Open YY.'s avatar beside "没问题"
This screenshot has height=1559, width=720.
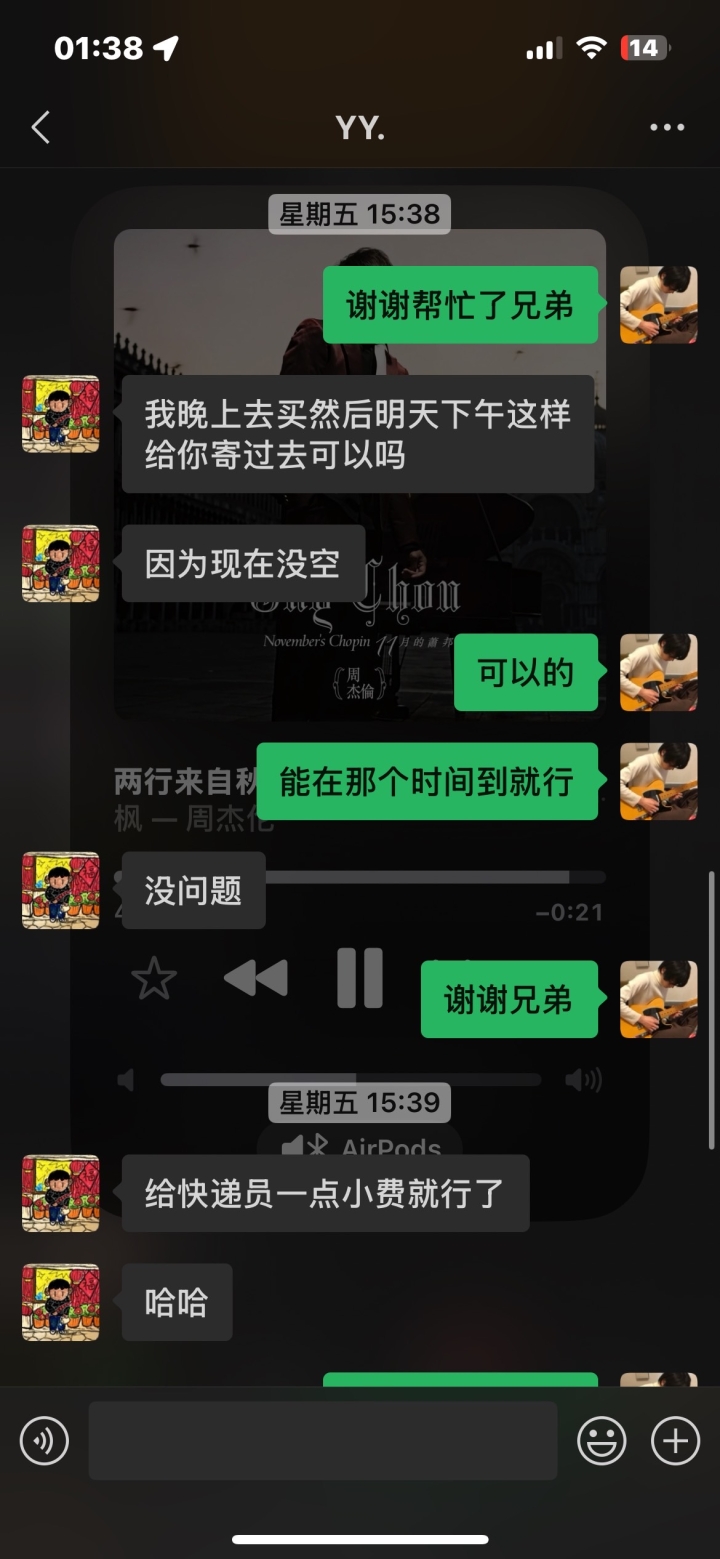point(61,890)
